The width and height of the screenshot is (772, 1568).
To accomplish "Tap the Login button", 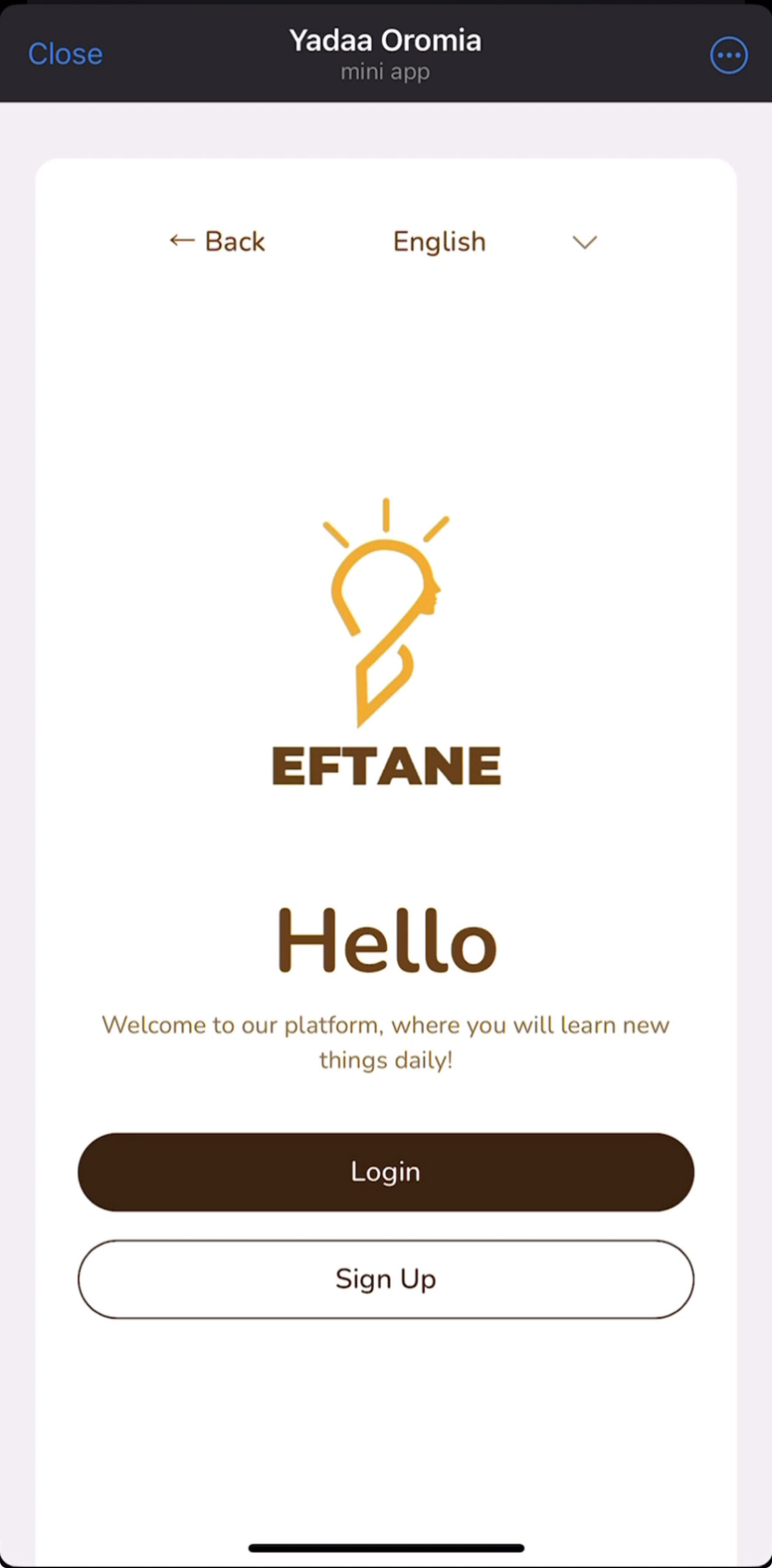I will (386, 1172).
